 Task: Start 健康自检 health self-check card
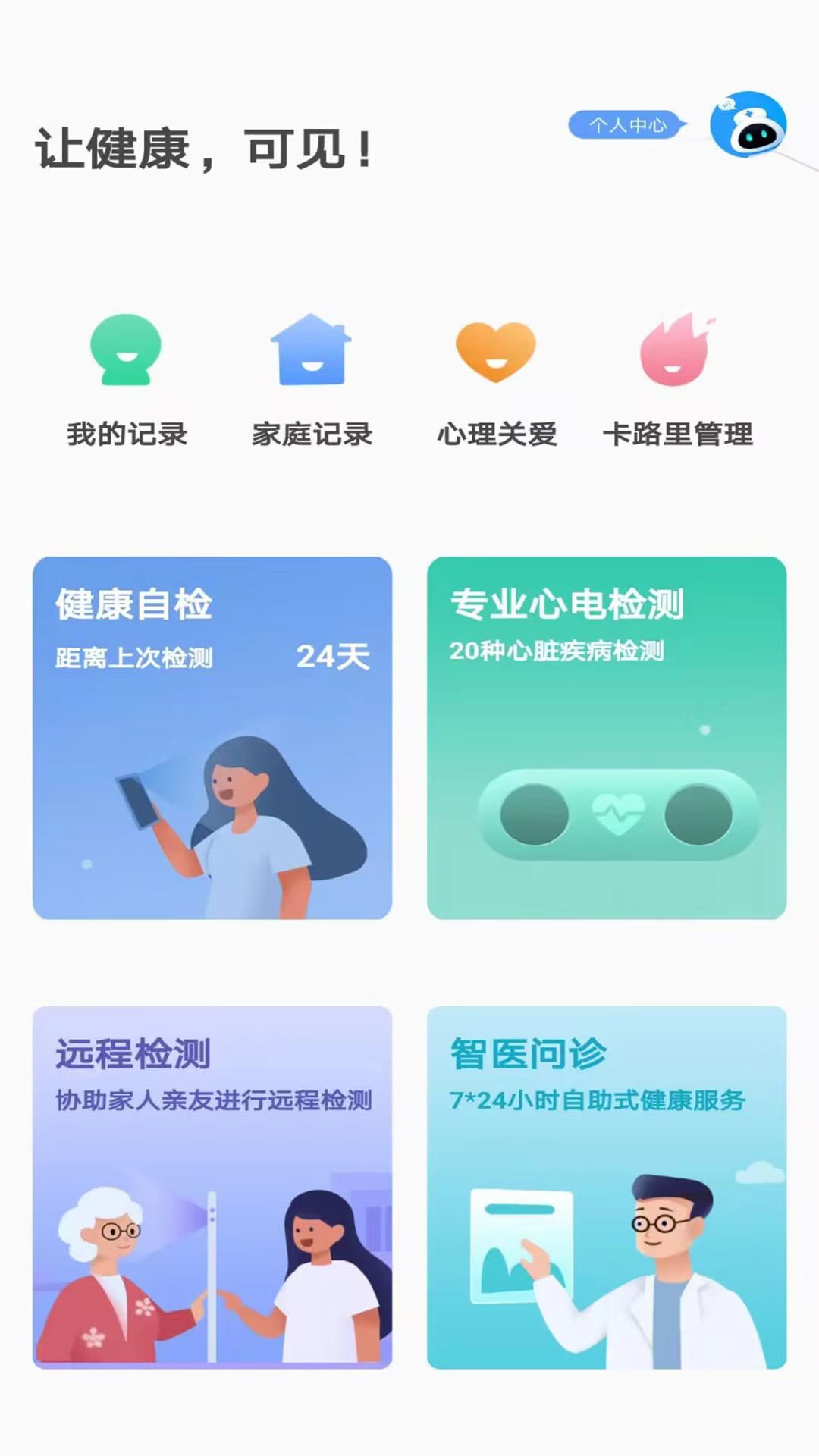212,738
